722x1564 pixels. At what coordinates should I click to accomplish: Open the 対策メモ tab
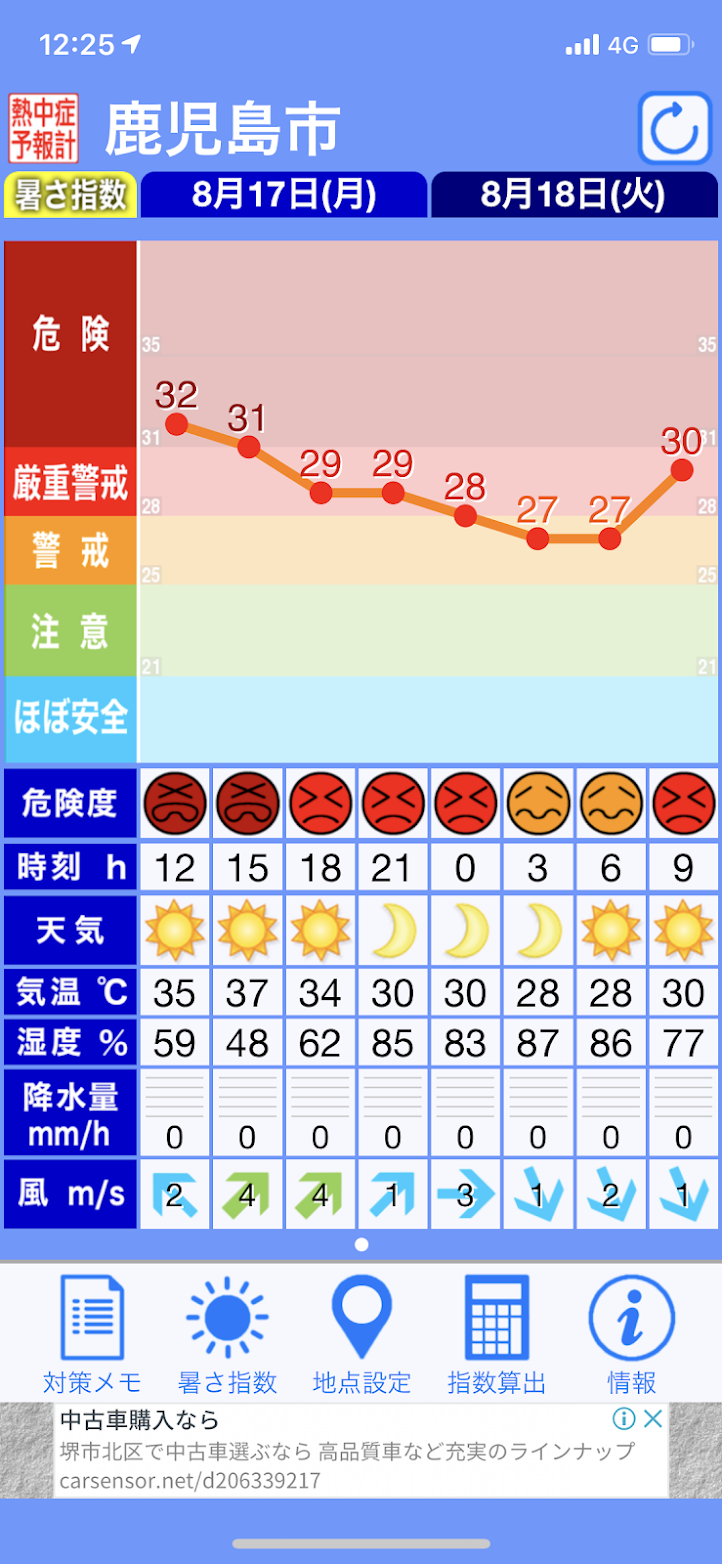tap(92, 1334)
